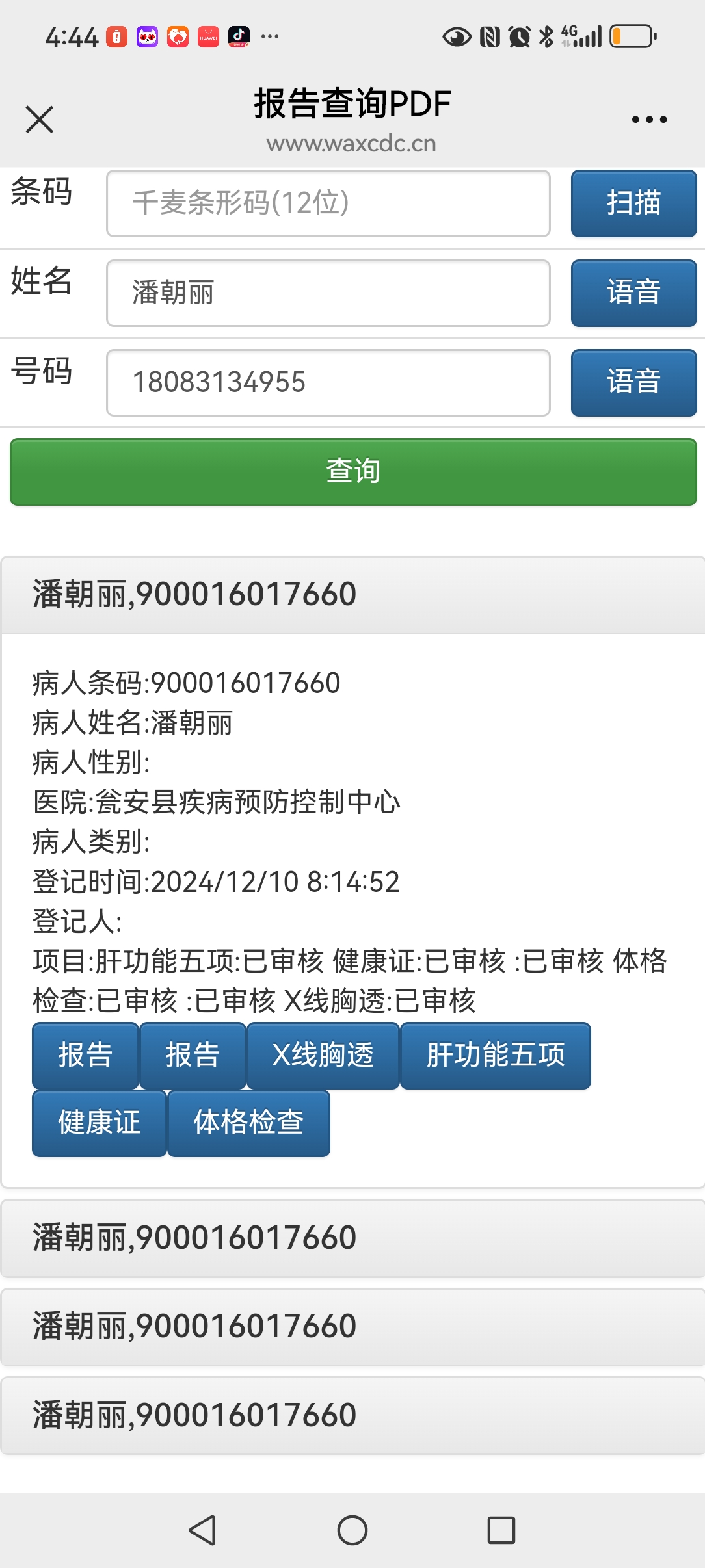Image resolution: width=705 pixels, height=1568 pixels.
Task: Open the X线胸透 report
Action: [323, 1055]
